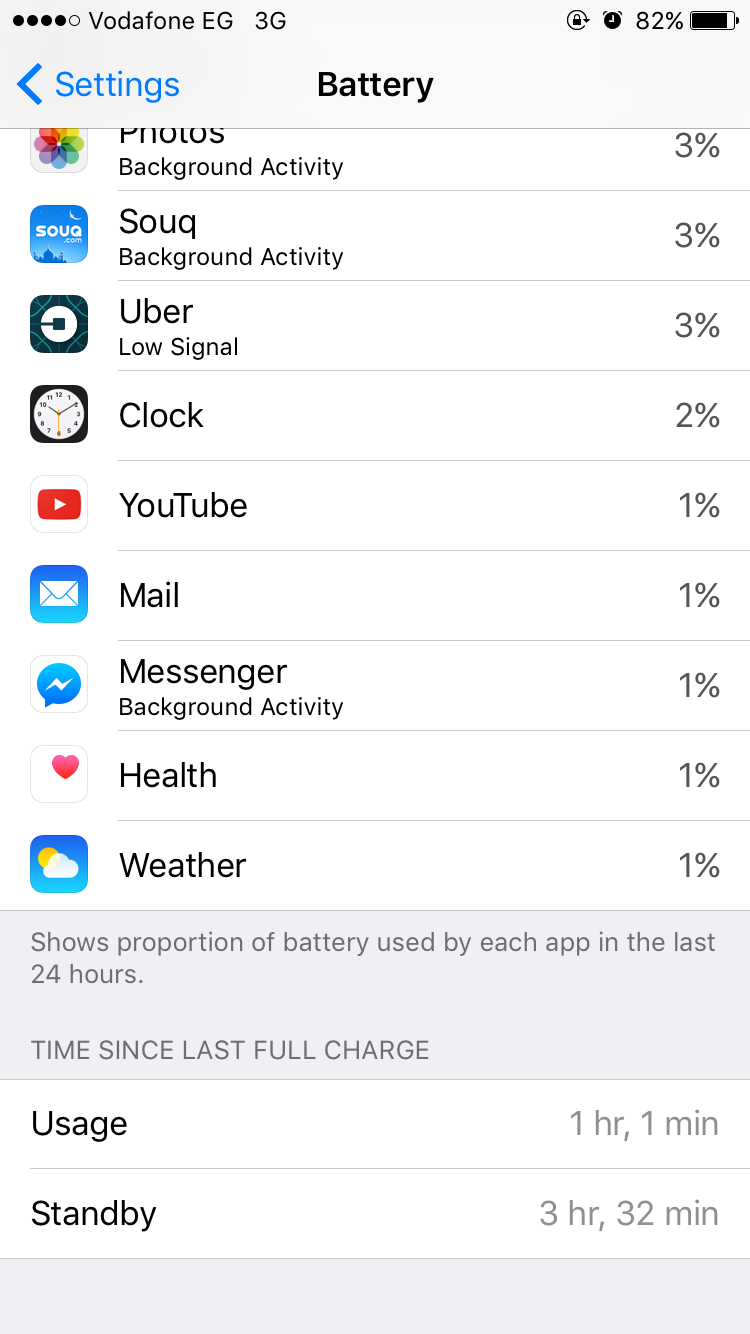Go back to Settings

[98, 85]
